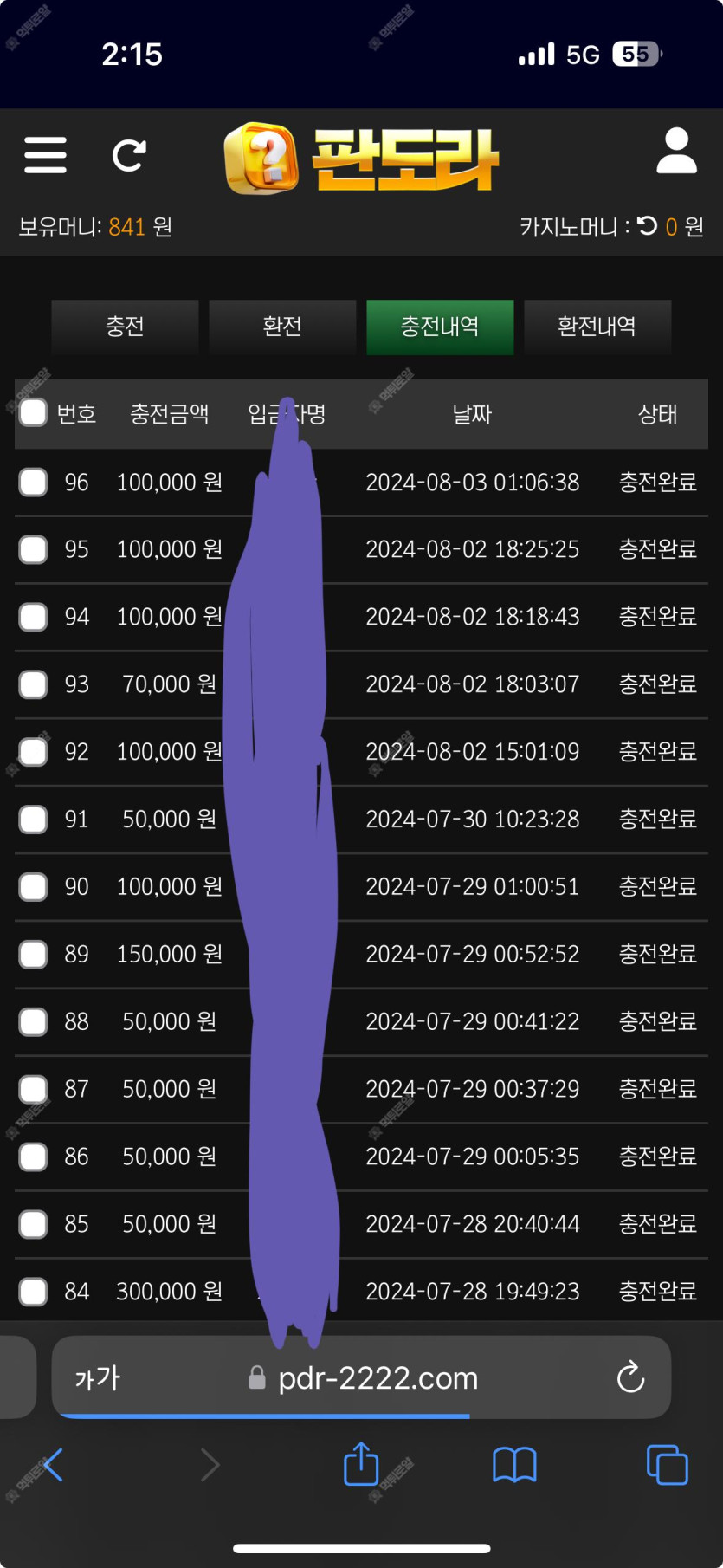Switch to the 충전 tab
The height and width of the screenshot is (1568, 723).
[x=125, y=327]
